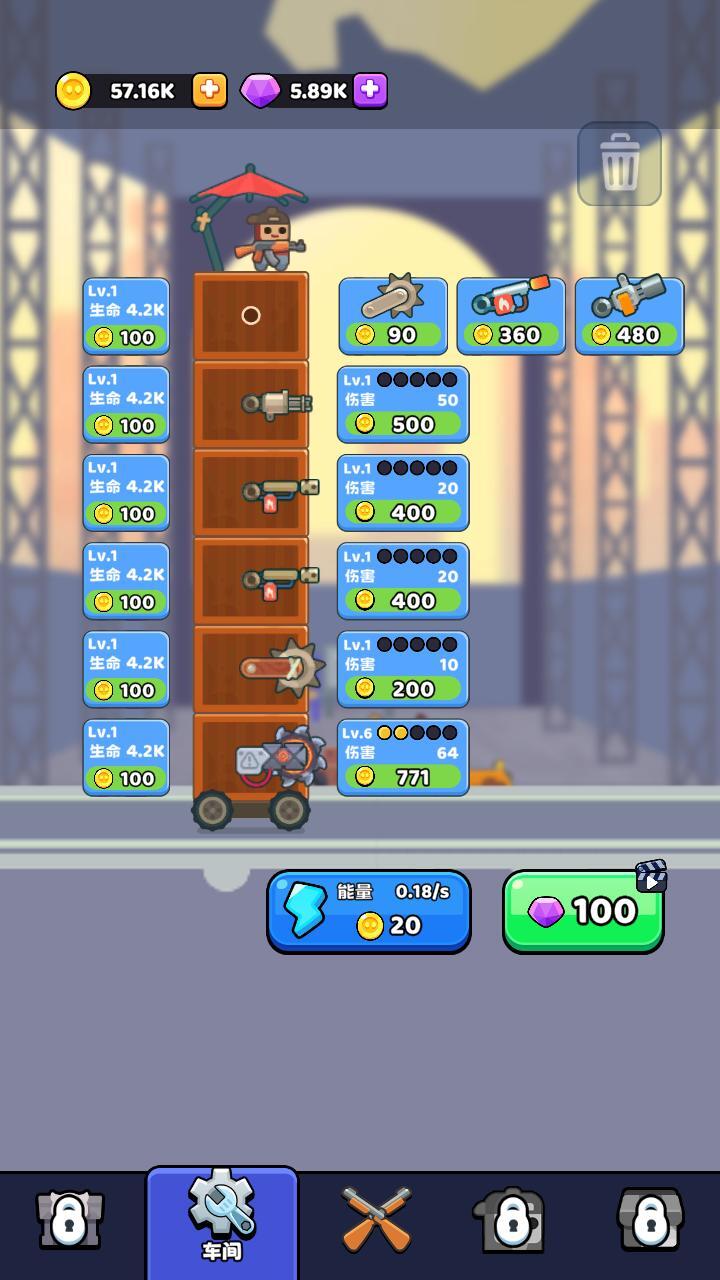Tap the trash can delete icon
The height and width of the screenshot is (1280, 720).
click(619, 164)
